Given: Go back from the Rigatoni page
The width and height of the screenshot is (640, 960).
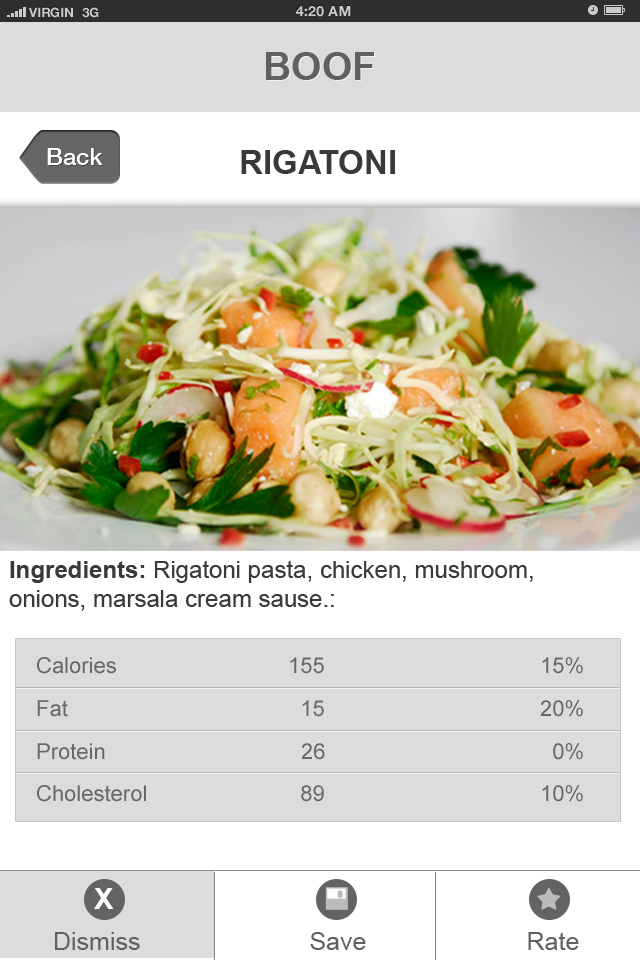Looking at the screenshot, I should (x=71, y=157).
